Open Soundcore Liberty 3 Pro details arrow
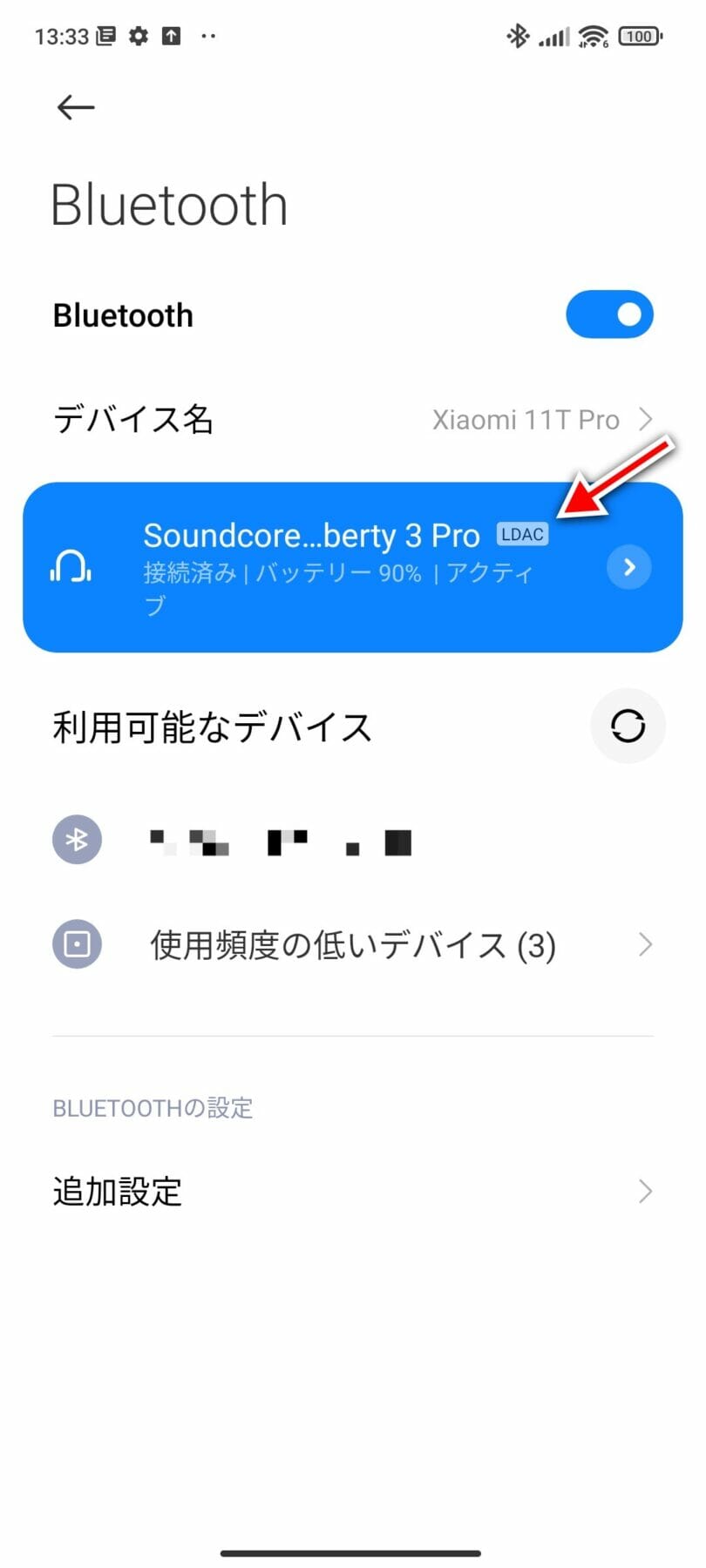 point(628,567)
